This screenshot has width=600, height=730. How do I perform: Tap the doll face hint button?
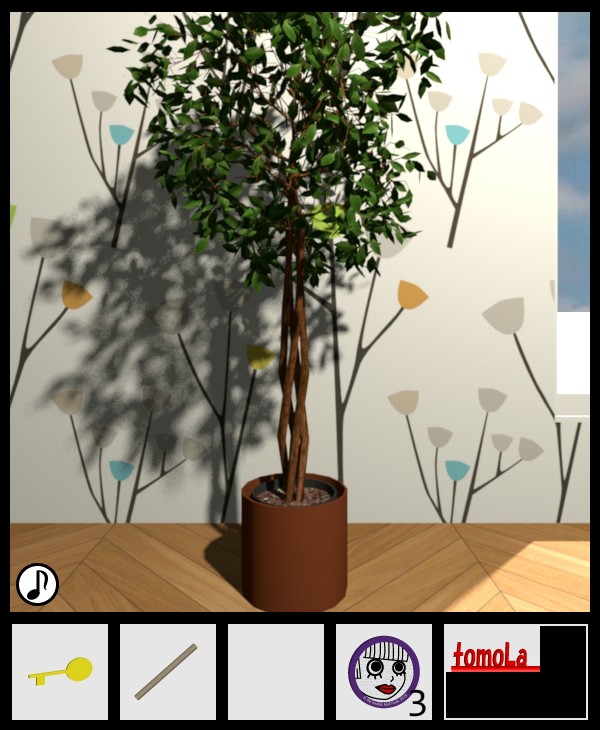(383, 672)
